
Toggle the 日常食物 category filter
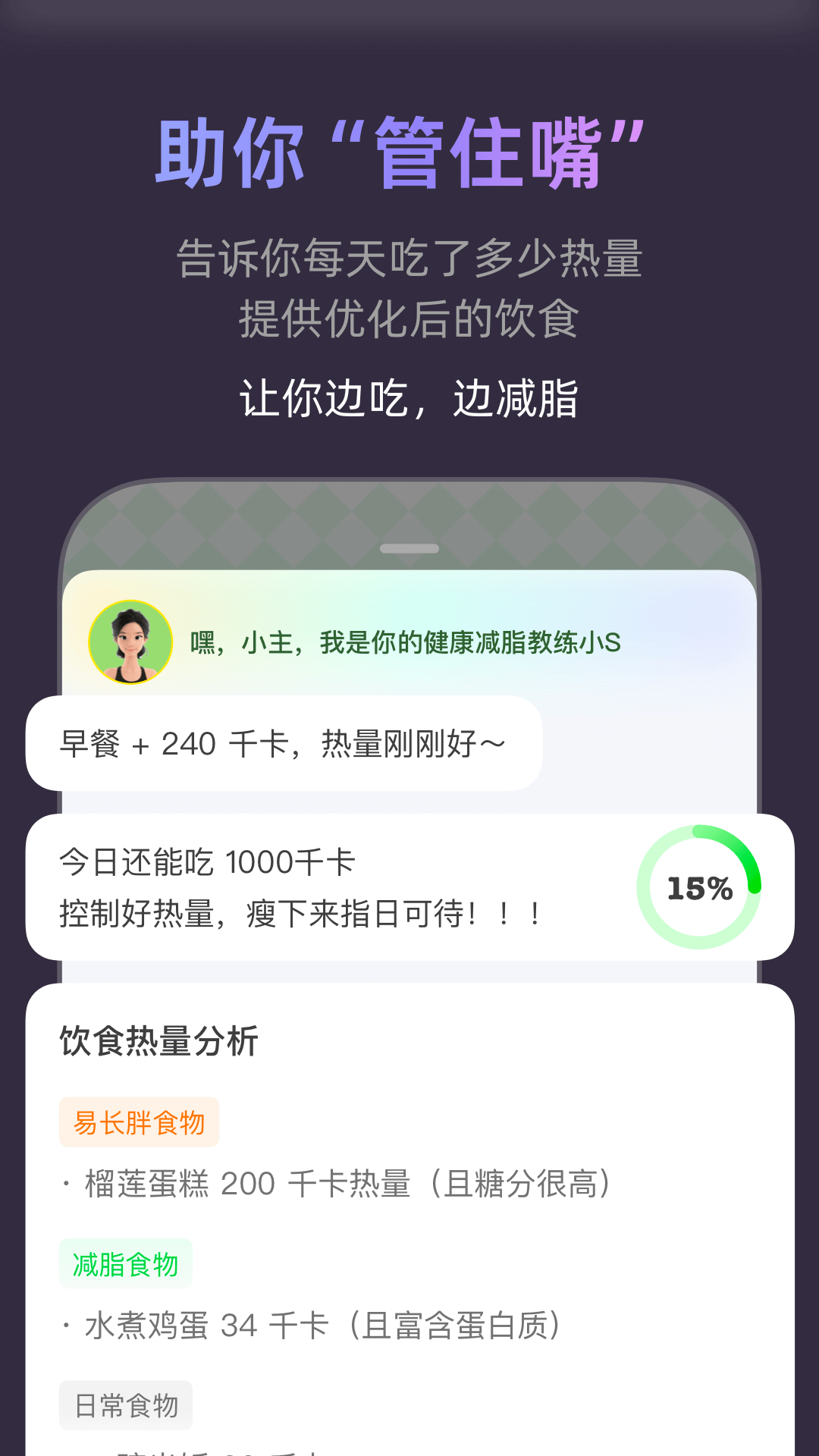[125, 1404]
